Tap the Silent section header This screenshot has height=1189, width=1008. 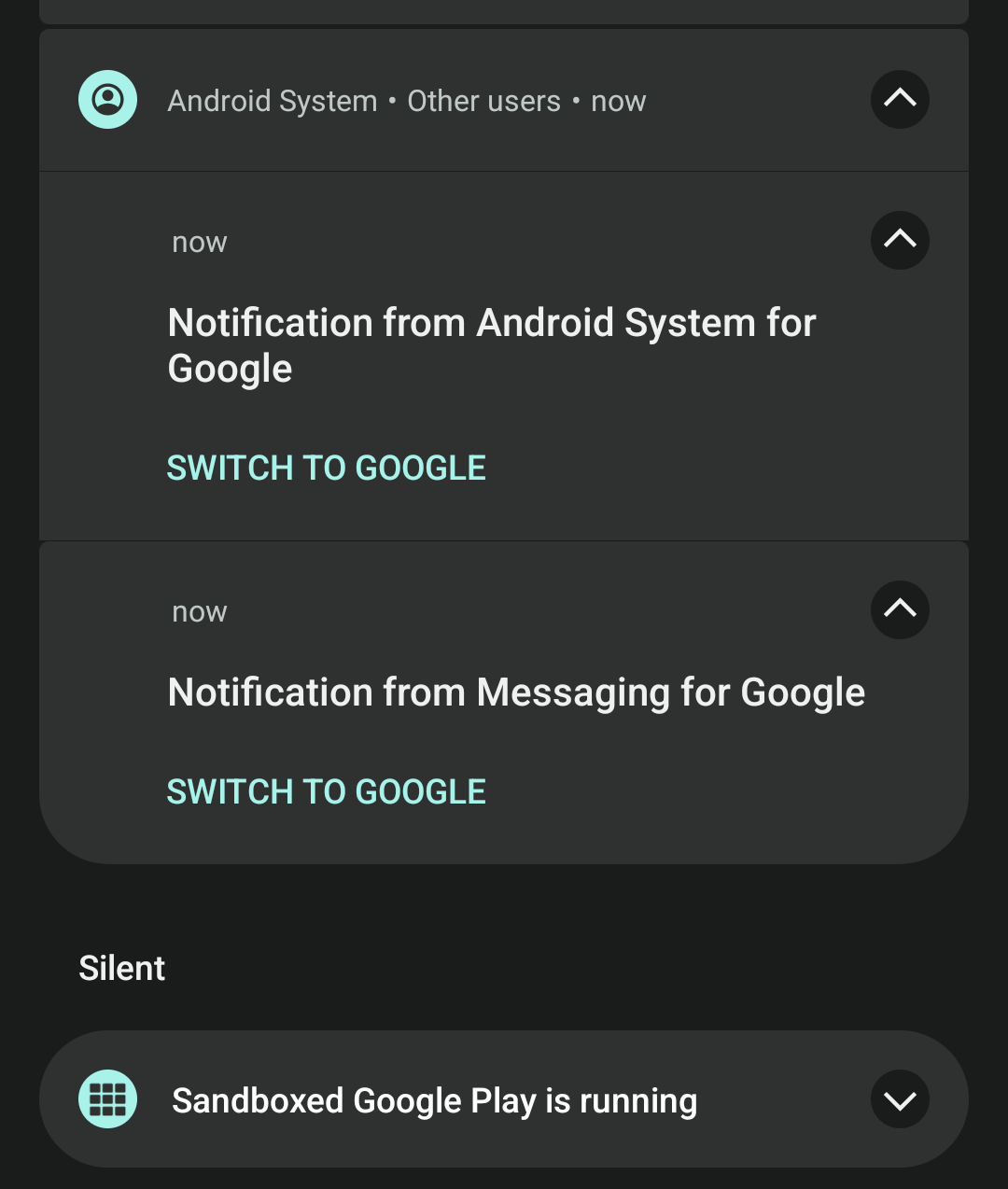pos(121,968)
